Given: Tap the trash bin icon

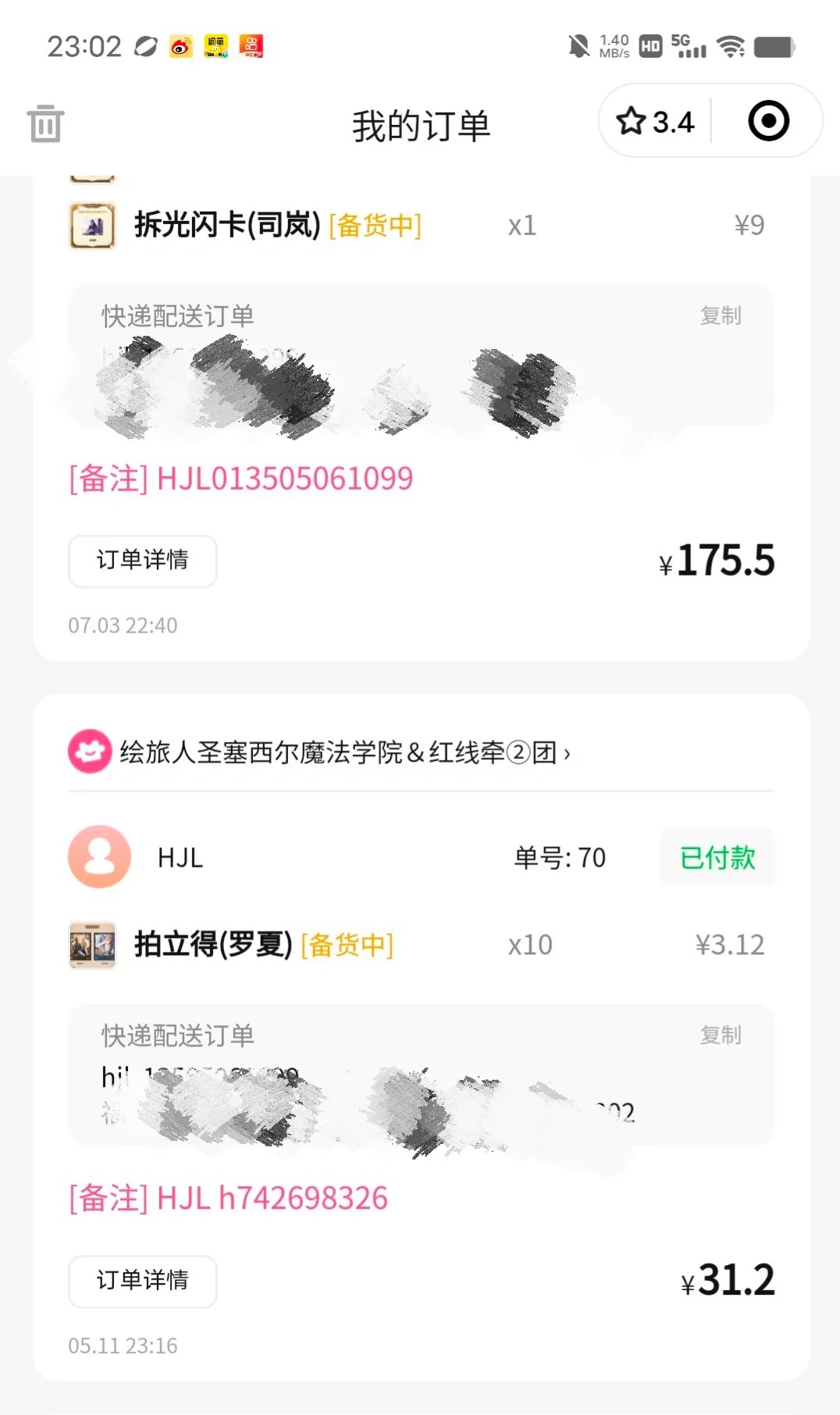Looking at the screenshot, I should tap(45, 123).
